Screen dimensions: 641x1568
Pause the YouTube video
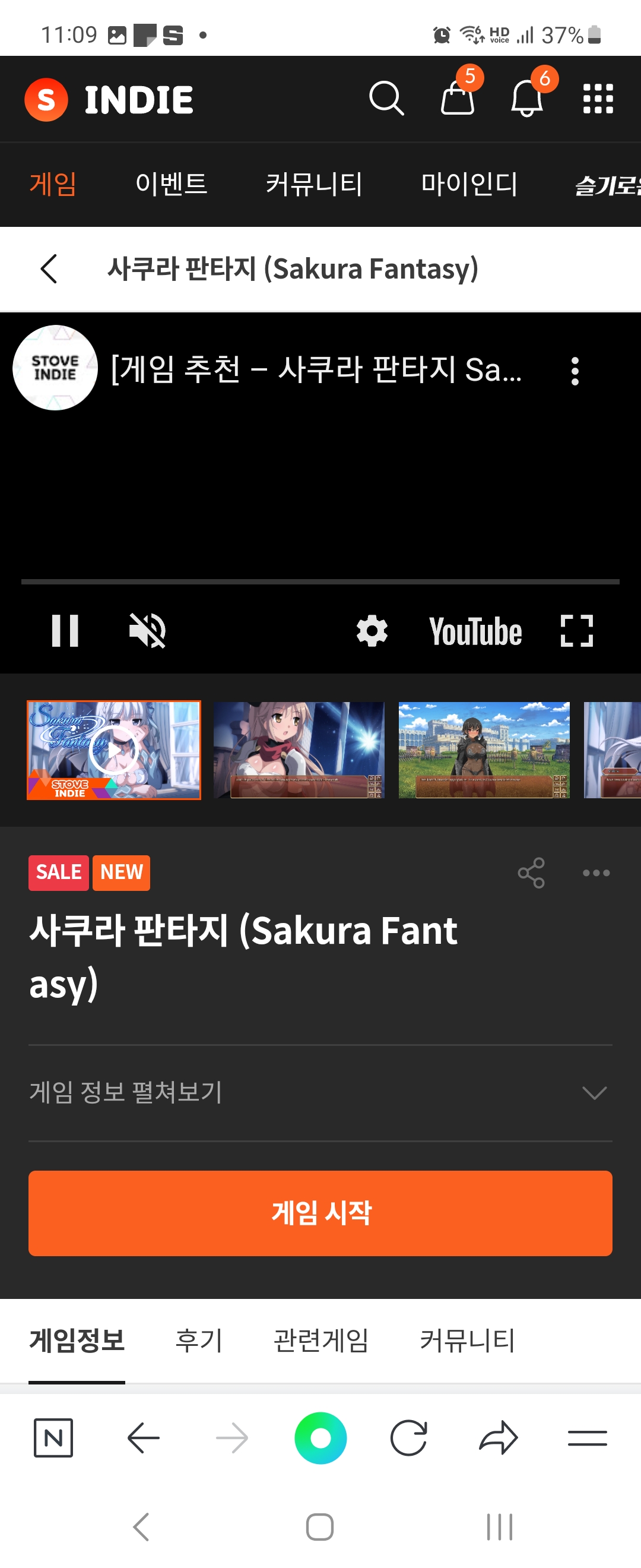click(65, 631)
